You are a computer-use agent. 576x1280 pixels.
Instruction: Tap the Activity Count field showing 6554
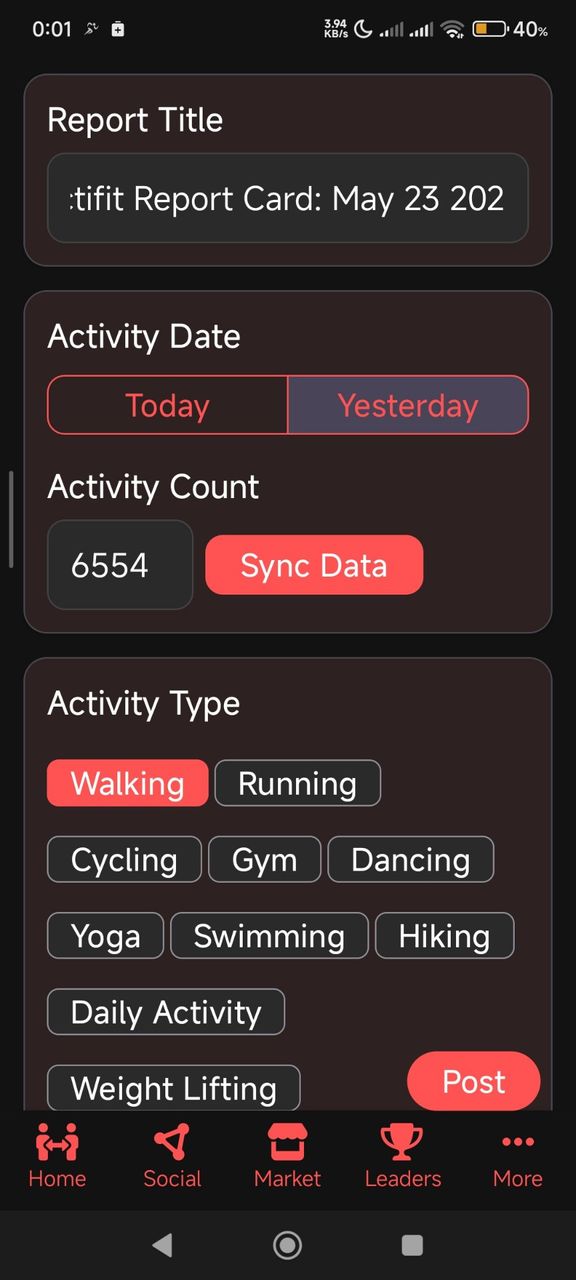coord(120,565)
